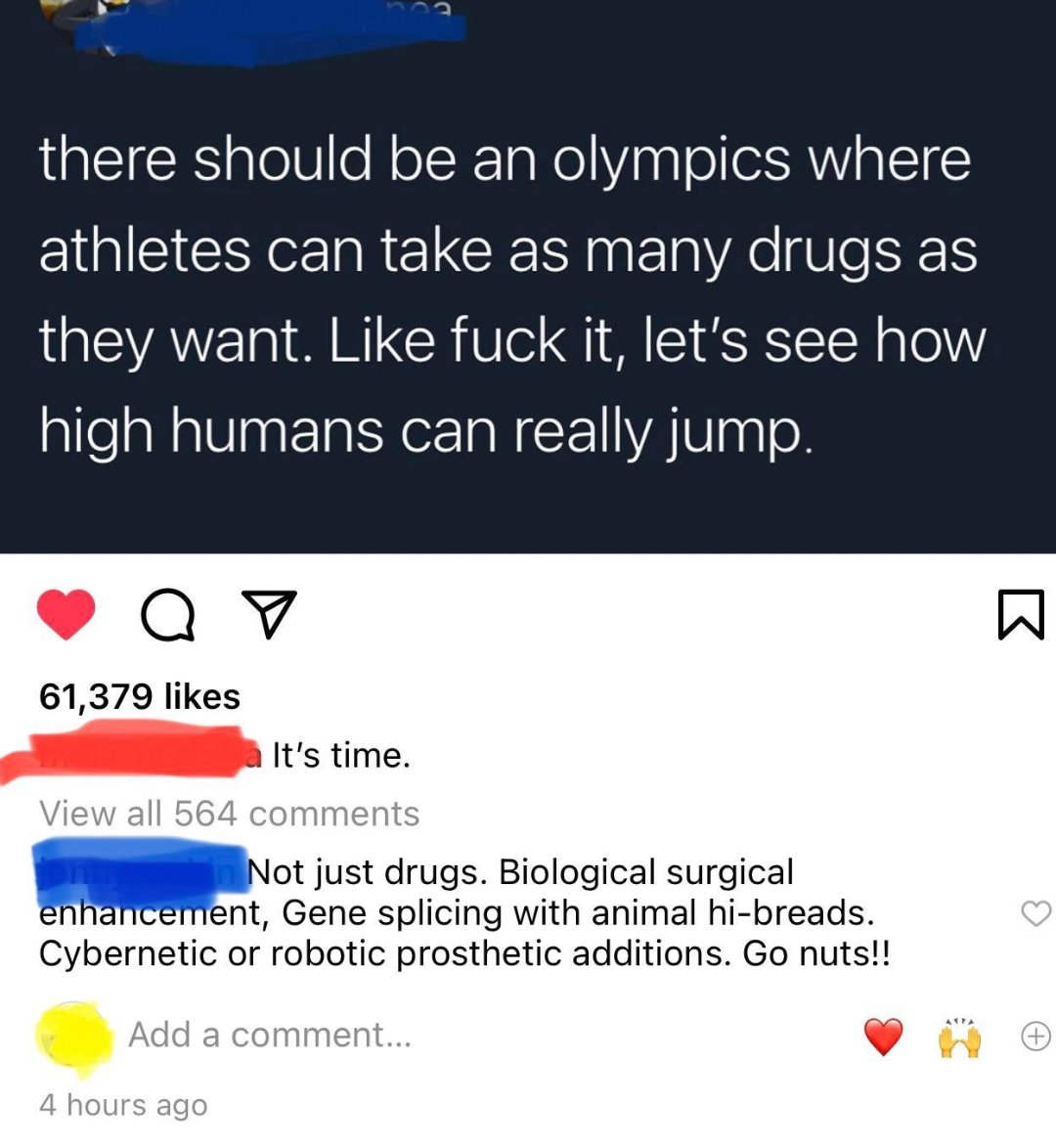Bookmark this post

(x=1021, y=615)
